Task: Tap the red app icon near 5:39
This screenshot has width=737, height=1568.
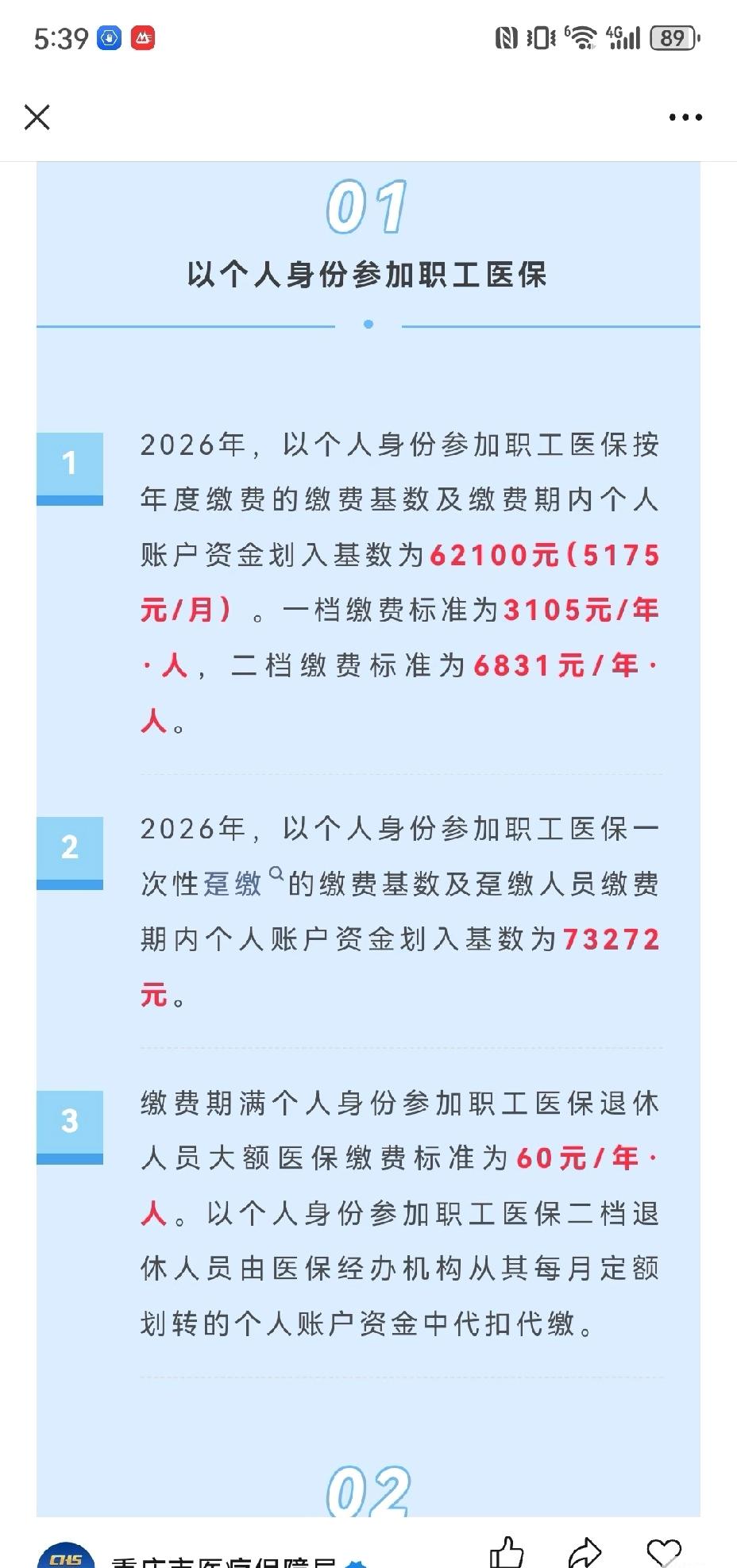Action: [x=144, y=37]
